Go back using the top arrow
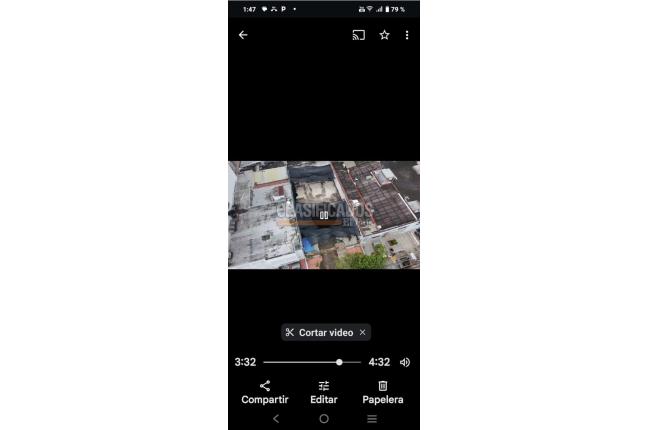648x430 pixels. point(243,35)
